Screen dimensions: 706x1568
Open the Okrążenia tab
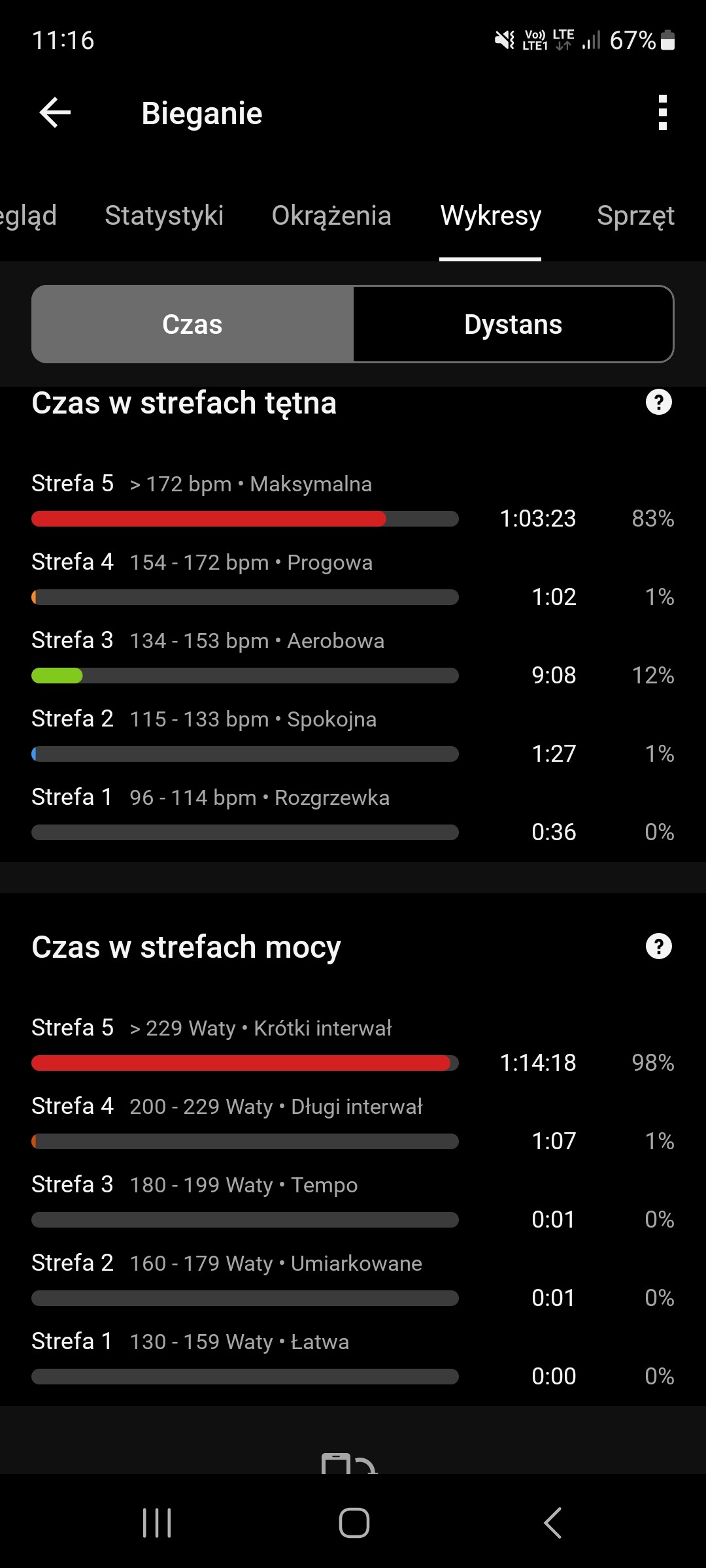(331, 216)
